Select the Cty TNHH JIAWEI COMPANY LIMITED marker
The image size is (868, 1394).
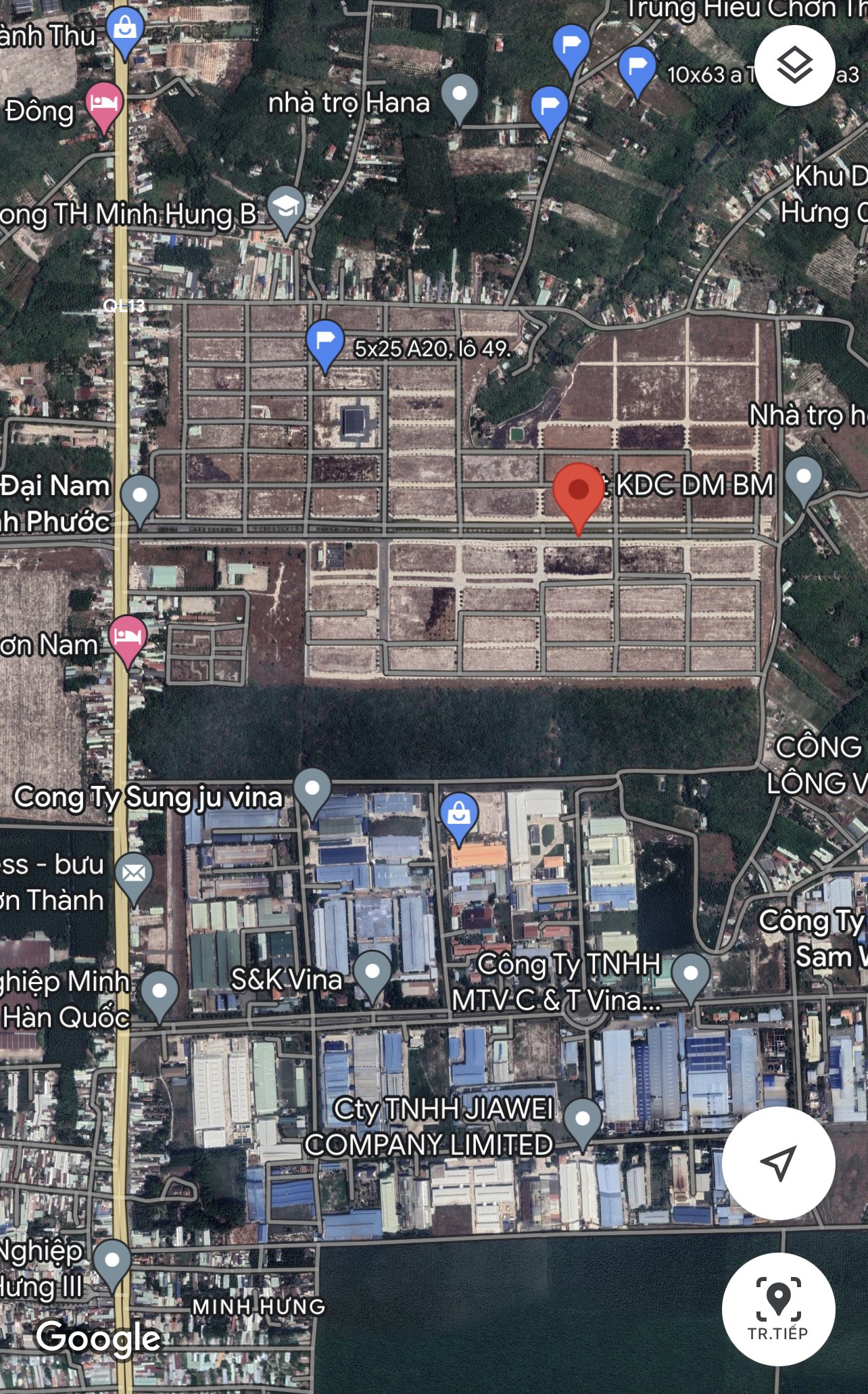[x=583, y=1119]
